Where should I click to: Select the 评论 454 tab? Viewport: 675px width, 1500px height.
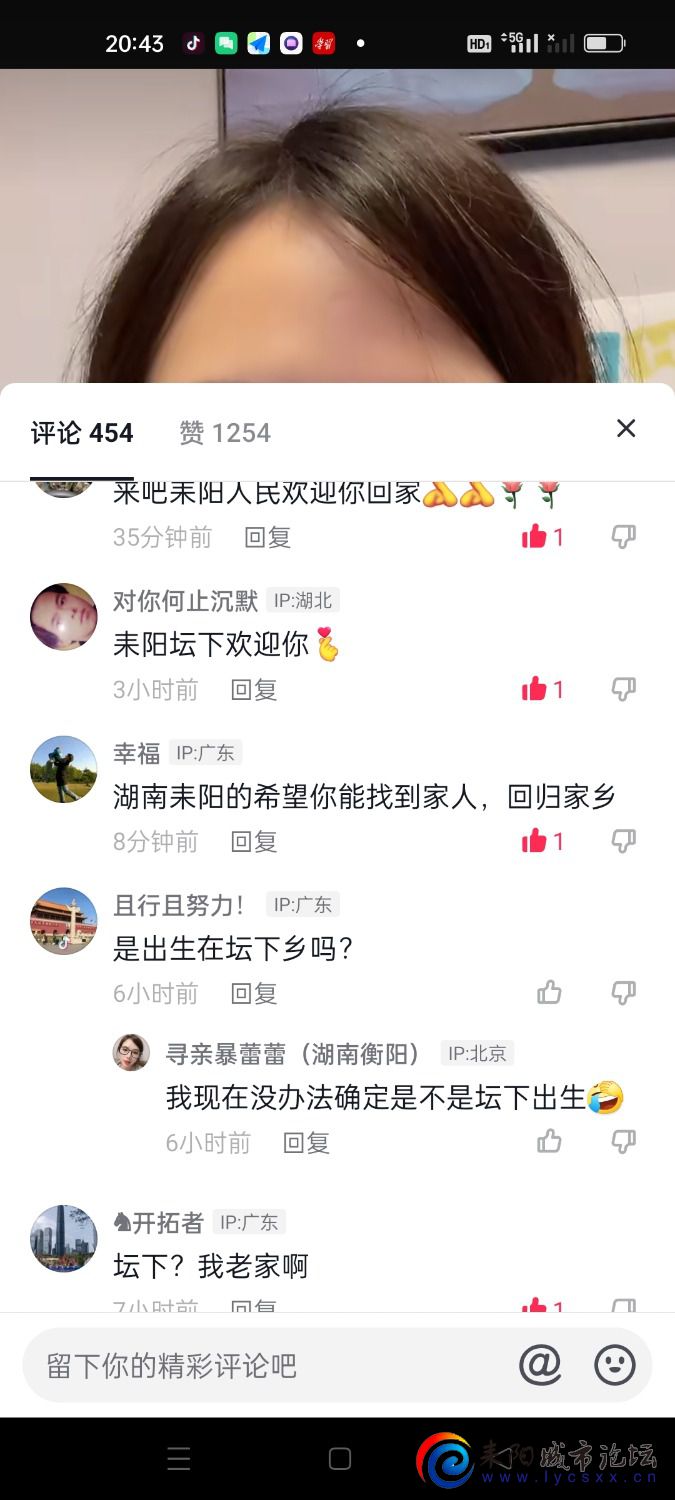click(x=82, y=433)
